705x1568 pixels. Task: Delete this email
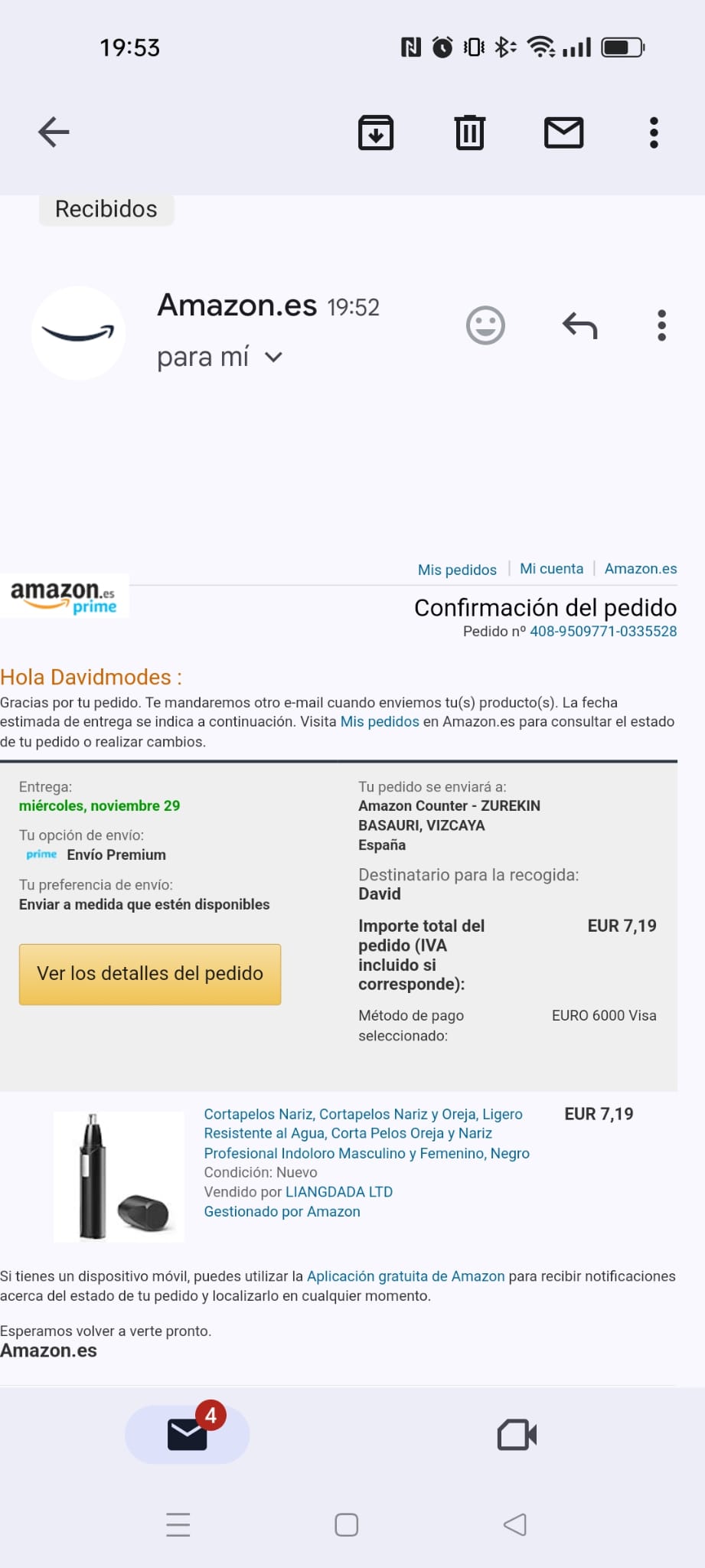(x=469, y=132)
